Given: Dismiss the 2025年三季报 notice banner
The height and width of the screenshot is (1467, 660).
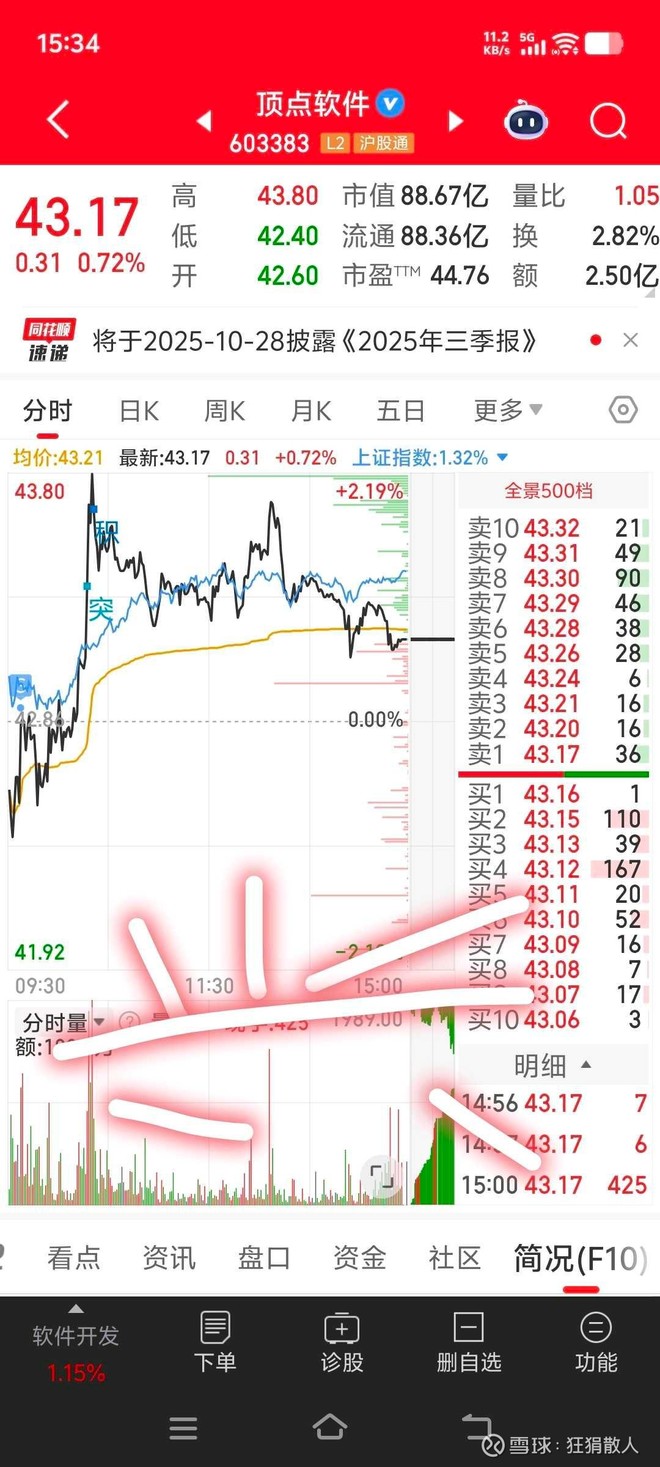Looking at the screenshot, I should [x=630, y=340].
